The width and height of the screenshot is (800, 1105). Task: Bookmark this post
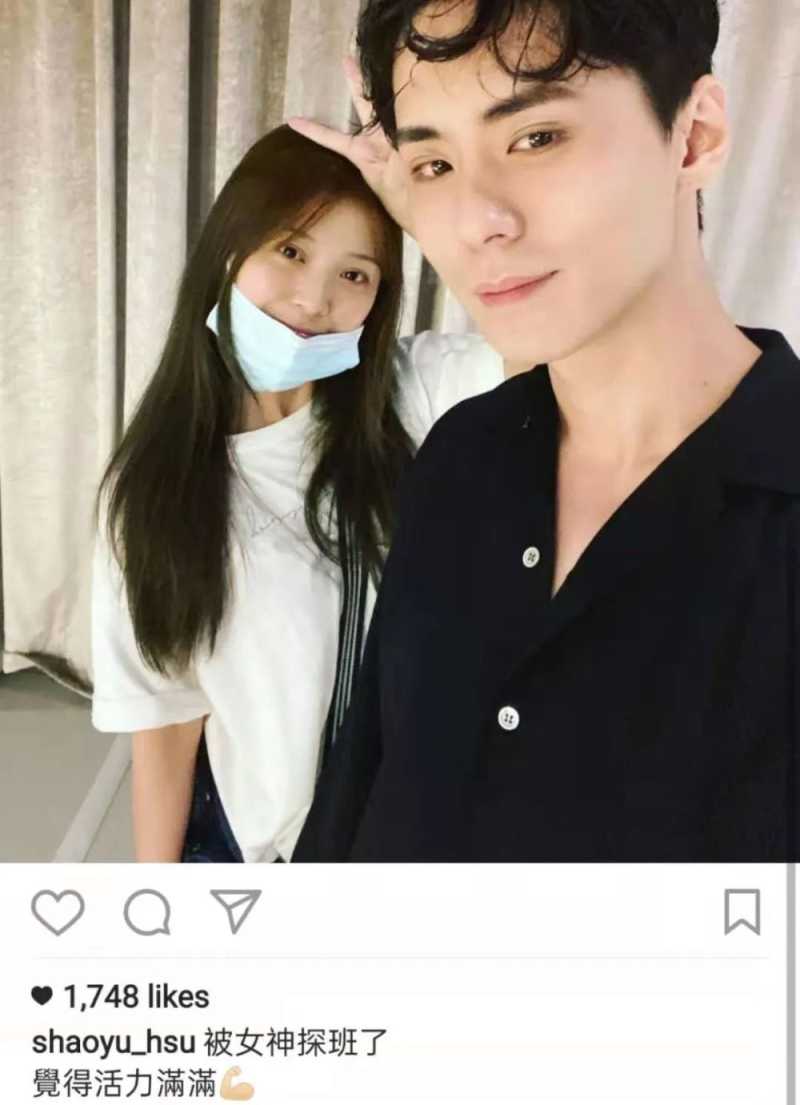pos(742,912)
